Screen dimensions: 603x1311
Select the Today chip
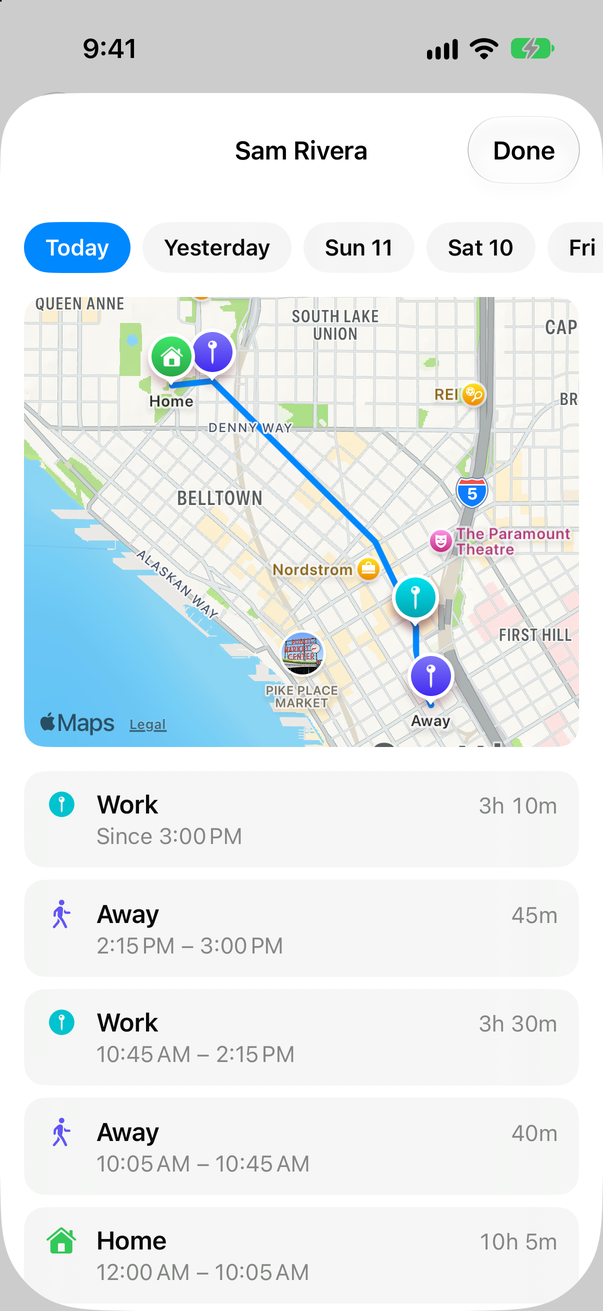click(77, 248)
